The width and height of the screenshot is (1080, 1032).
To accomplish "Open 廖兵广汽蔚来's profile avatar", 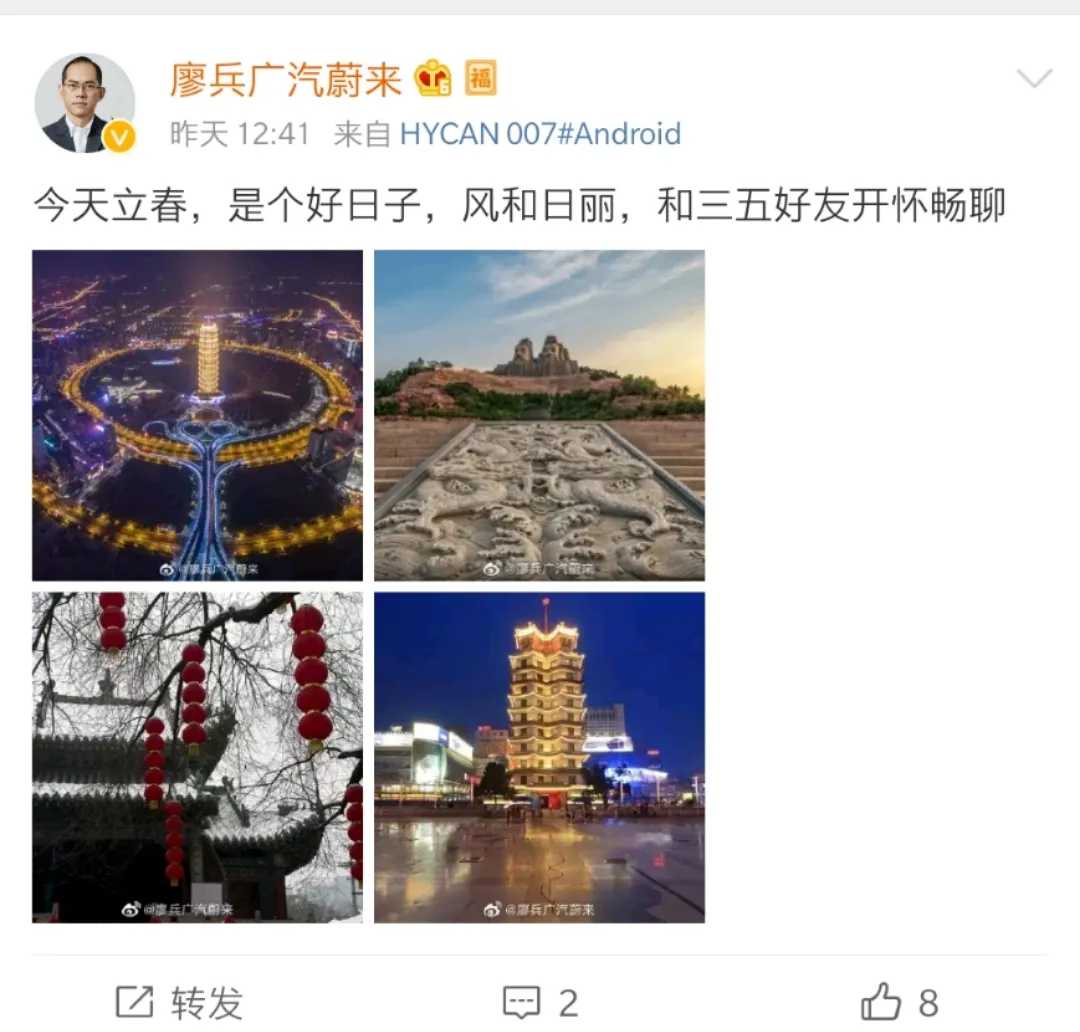I will [85, 103].
